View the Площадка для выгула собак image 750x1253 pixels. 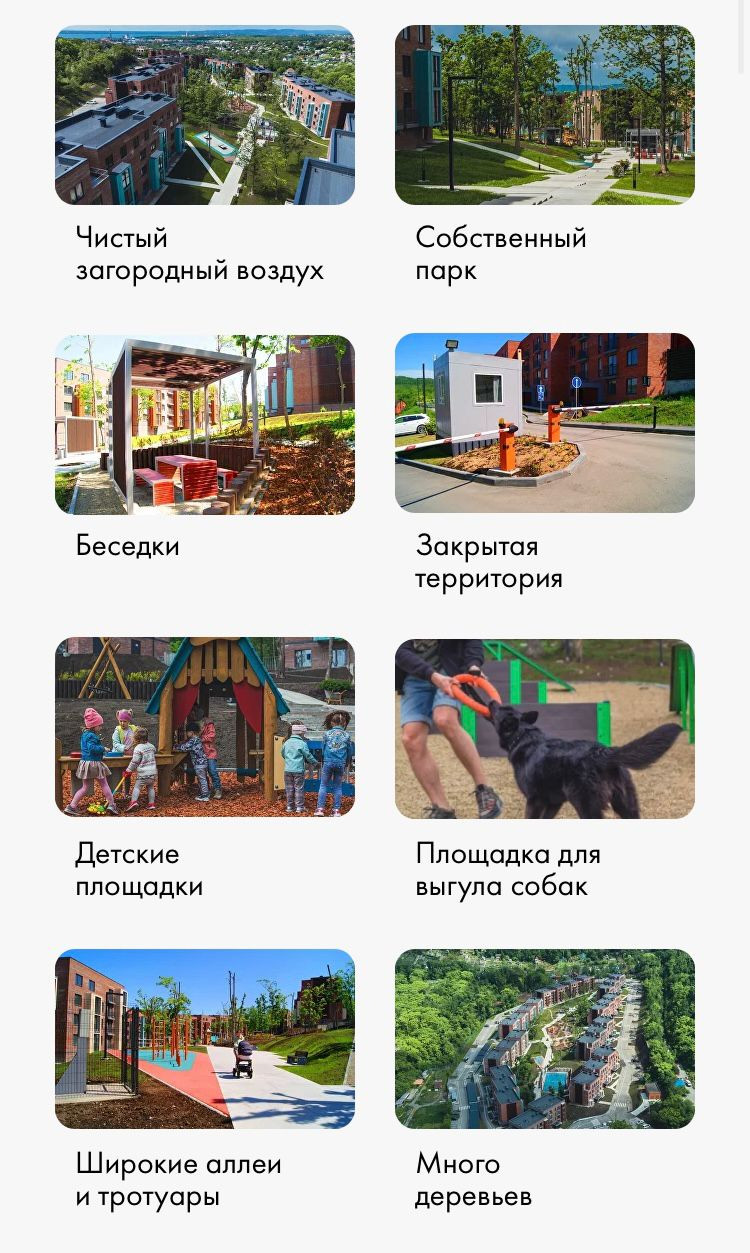click(x=544, y=728)
